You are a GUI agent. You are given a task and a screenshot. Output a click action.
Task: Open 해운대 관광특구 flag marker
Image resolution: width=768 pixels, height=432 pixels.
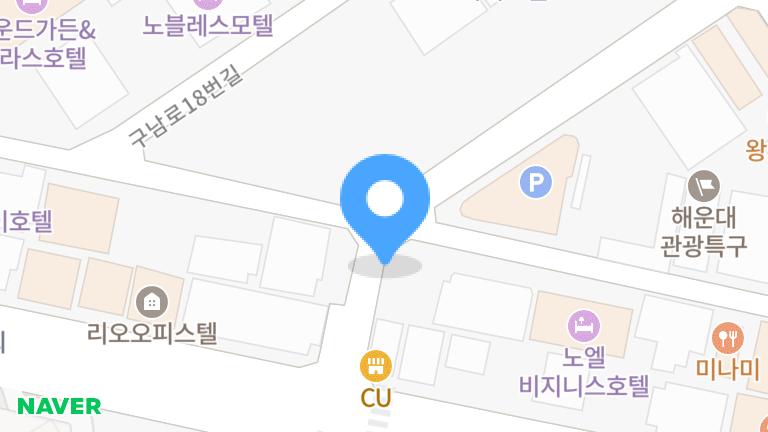tap(704, 186)
